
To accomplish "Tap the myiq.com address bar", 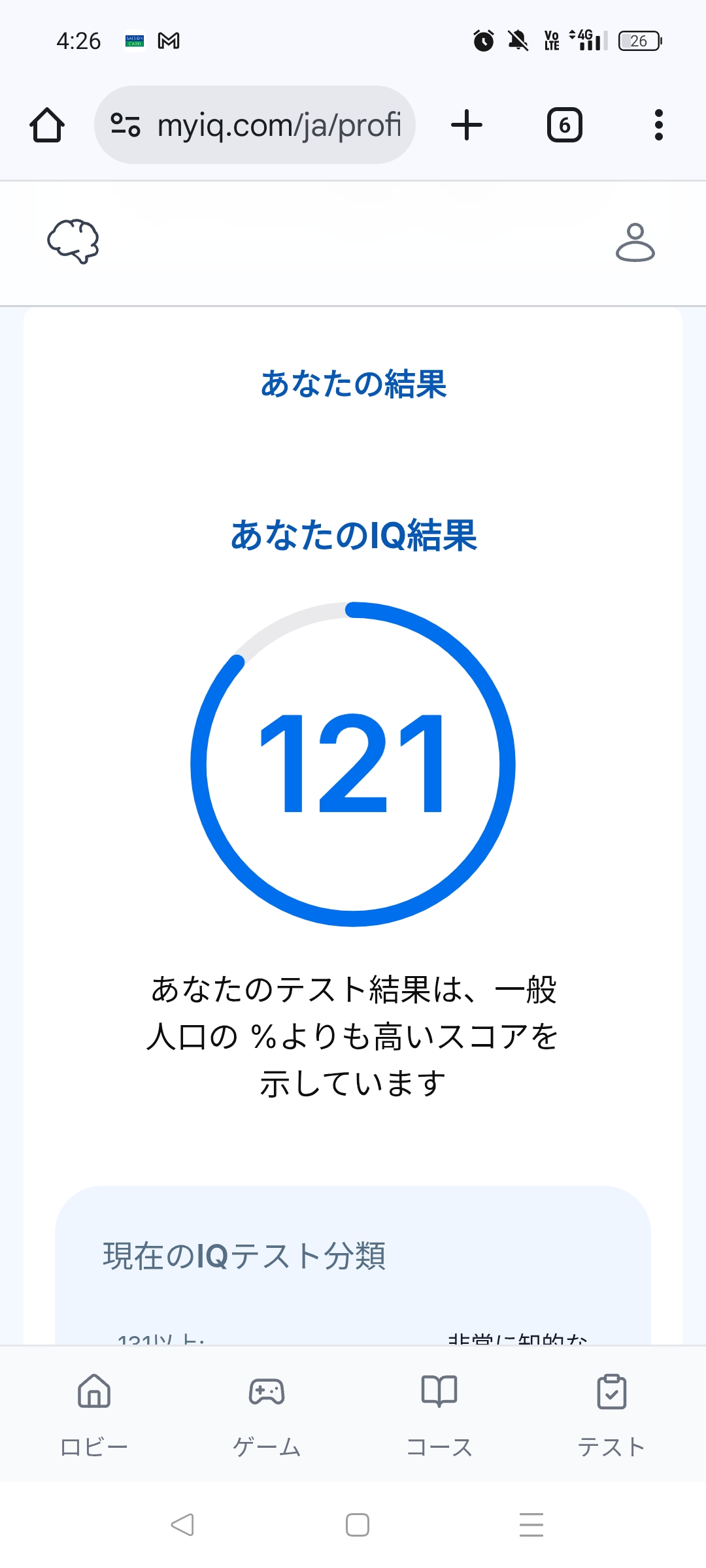I will click(x=255, y=125).
